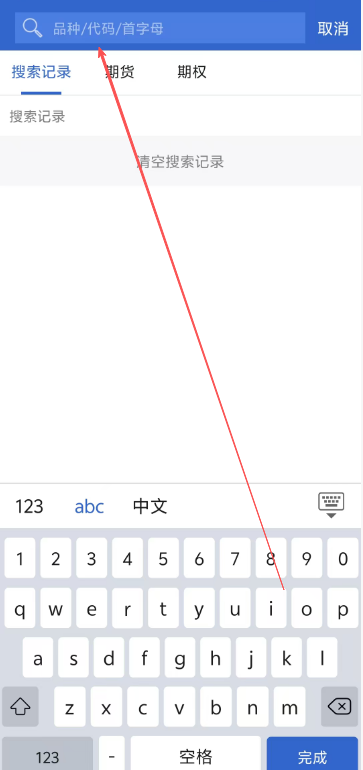Clear history with 清空搜索记录
Viewport: 363px width, 770px height.
click(x=180, y=161)
